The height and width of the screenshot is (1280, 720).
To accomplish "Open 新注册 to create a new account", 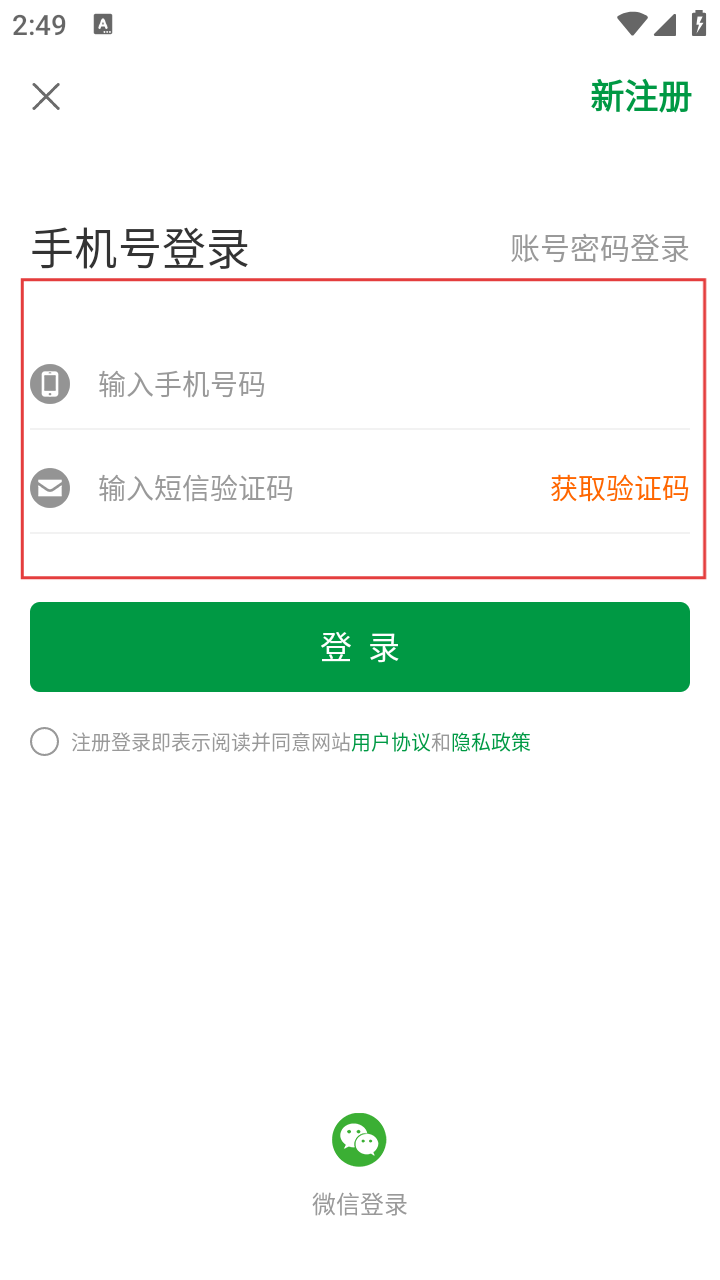I will (x=641, y=97).
